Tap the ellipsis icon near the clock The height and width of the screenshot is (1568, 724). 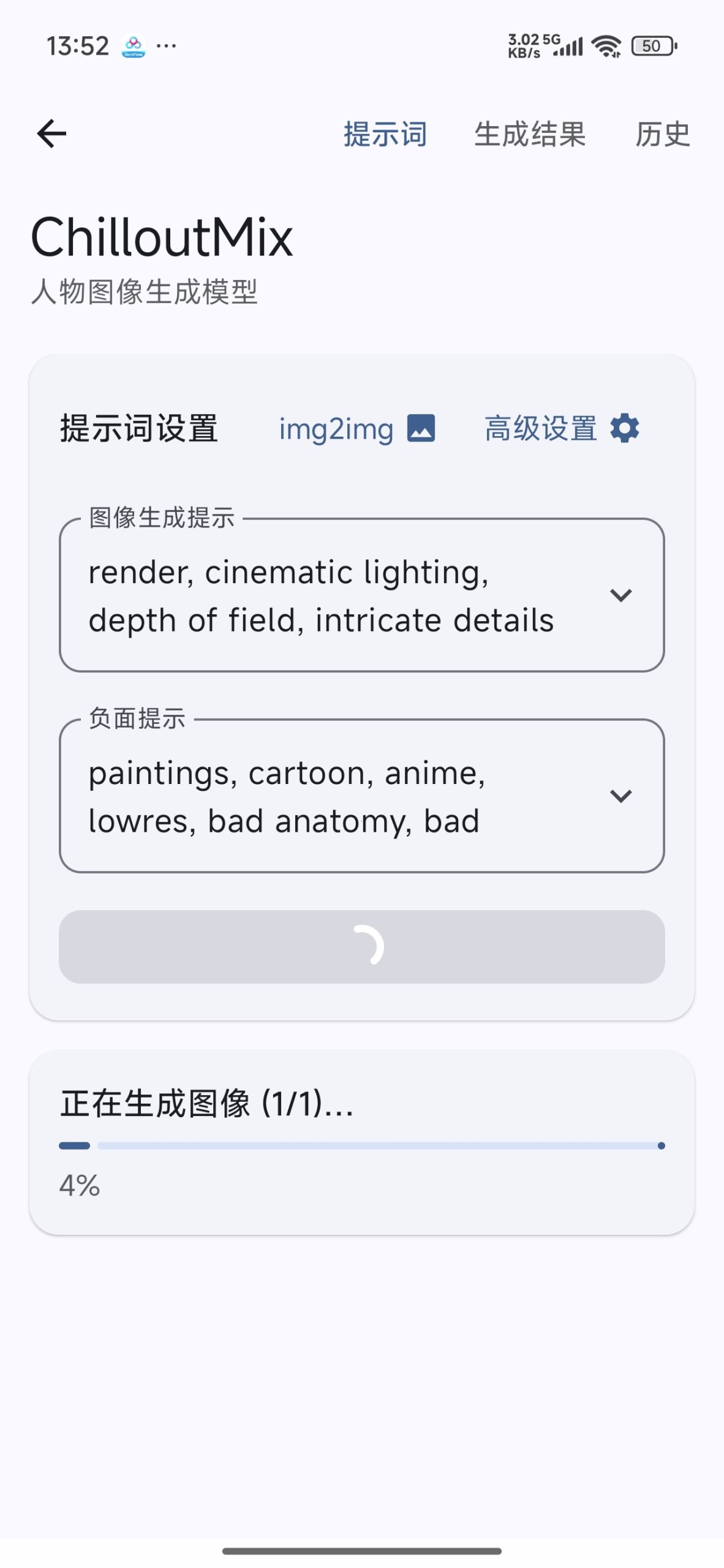point(167,46)
